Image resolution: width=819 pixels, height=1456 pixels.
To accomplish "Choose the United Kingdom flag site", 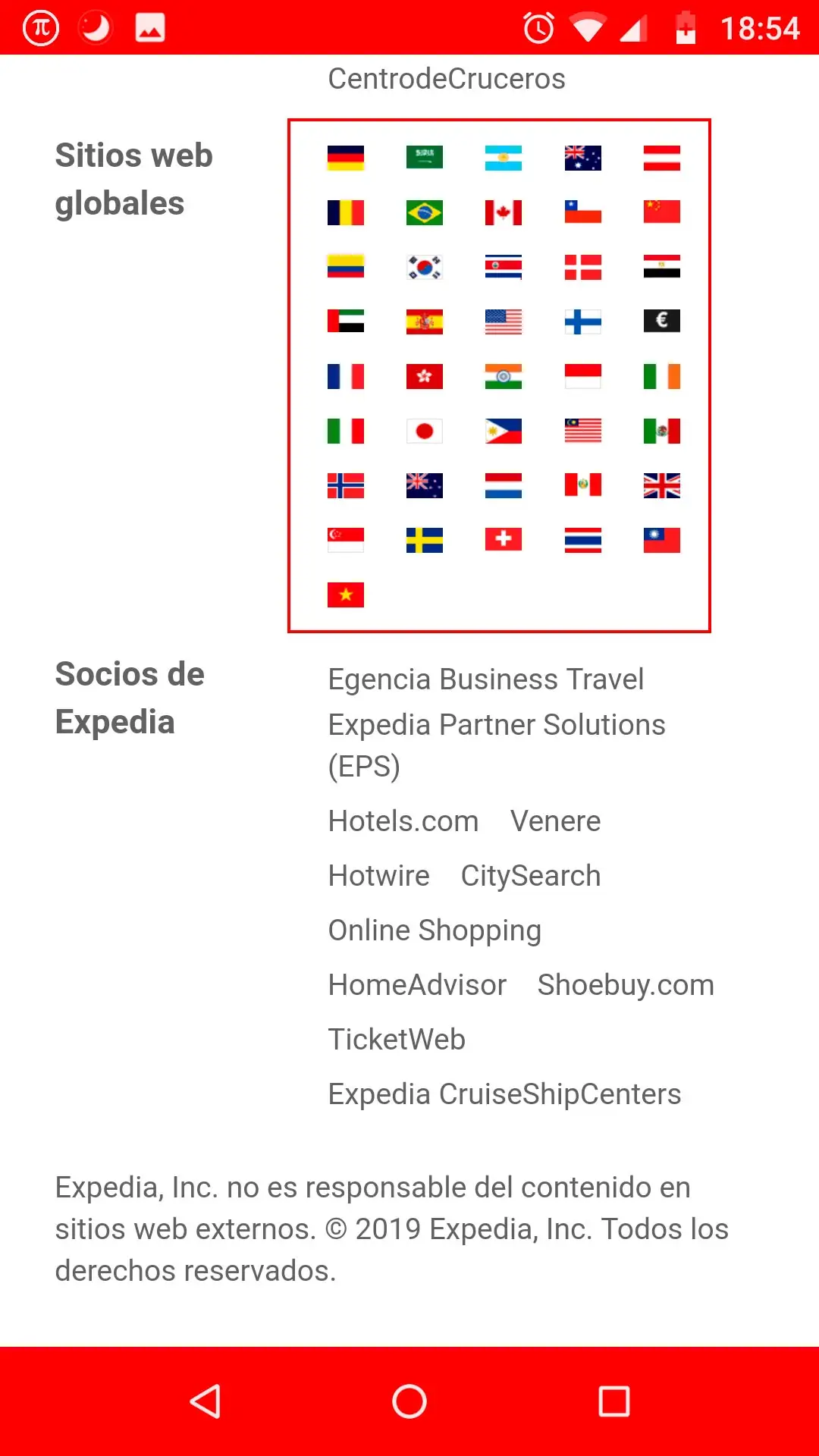I will (661, 485).
